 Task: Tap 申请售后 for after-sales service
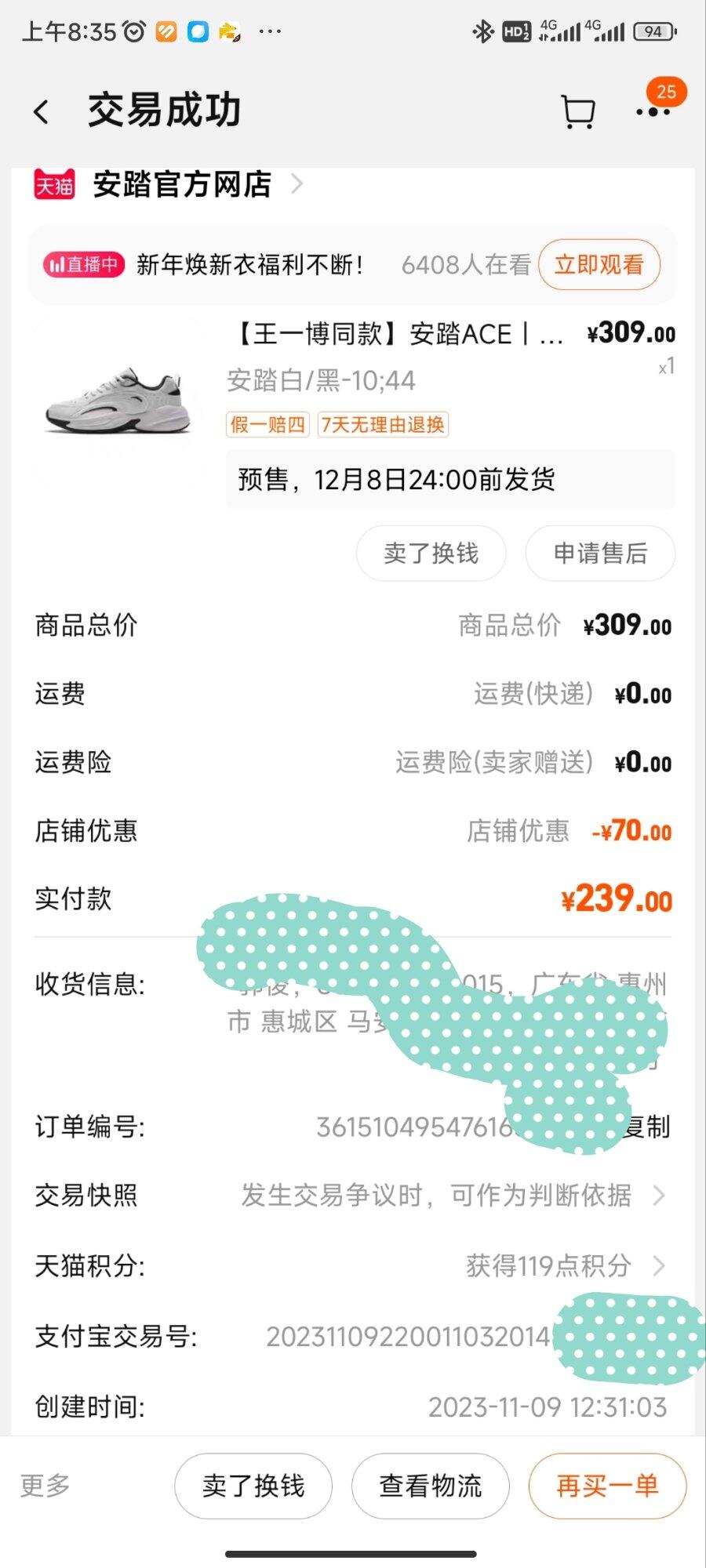click(x=600, y=554)
